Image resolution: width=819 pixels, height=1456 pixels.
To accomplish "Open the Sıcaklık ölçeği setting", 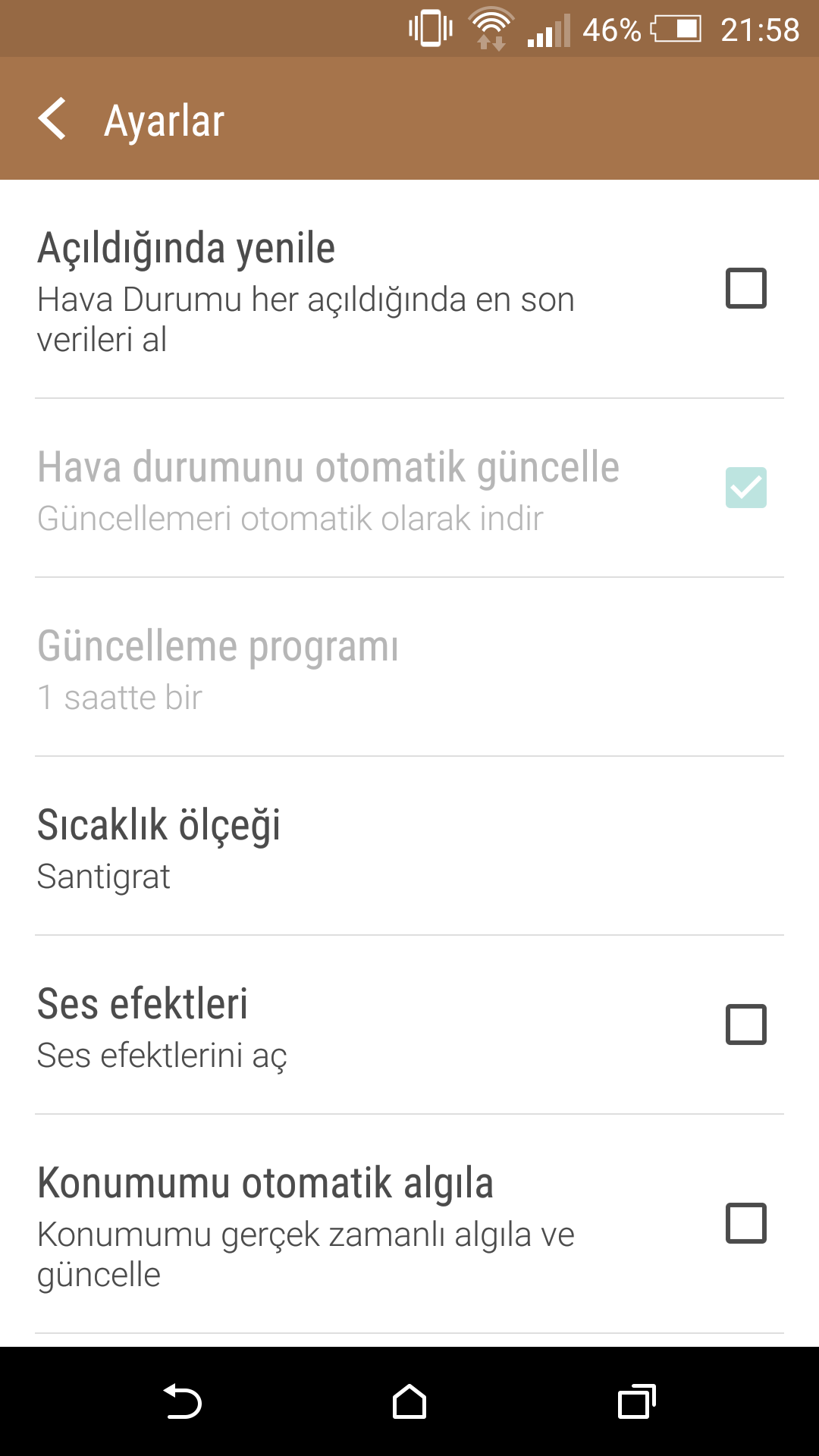I will coord(409,847).
